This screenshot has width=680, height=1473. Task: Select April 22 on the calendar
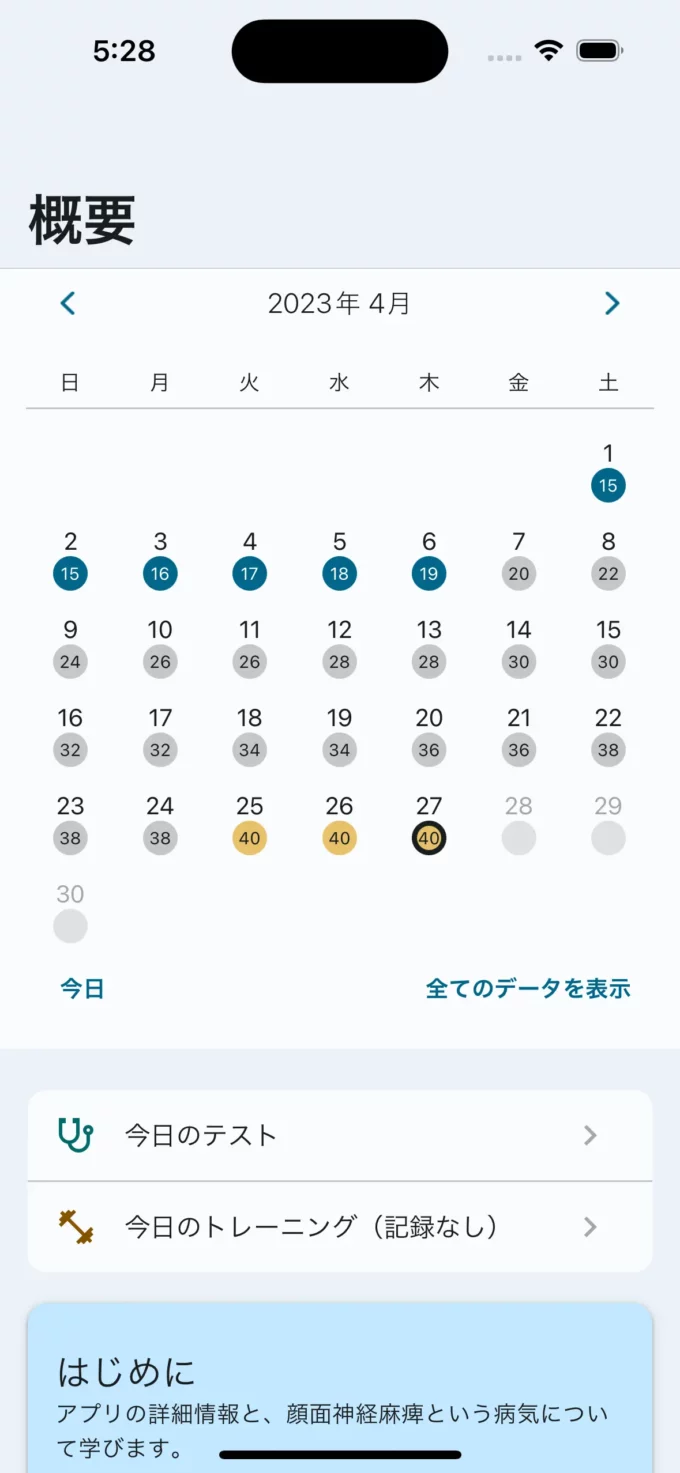[608, 735]
